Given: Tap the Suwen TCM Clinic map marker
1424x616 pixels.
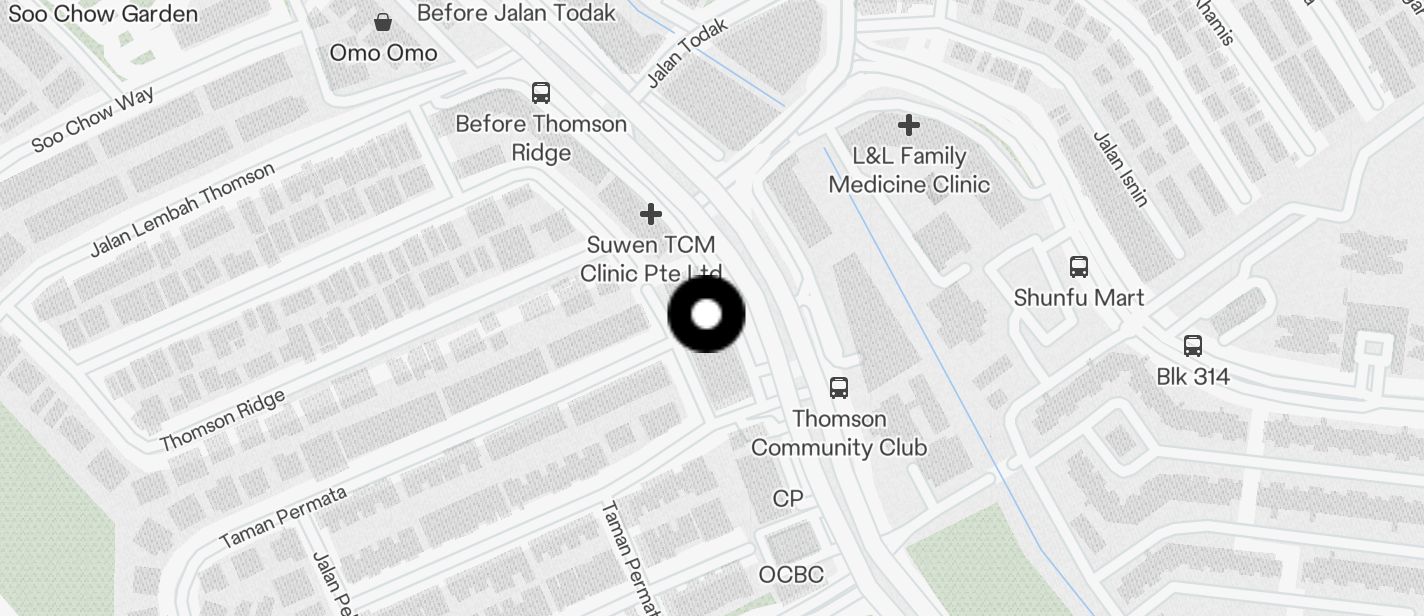Looking at the screenshot, I should tap(651, 214).
